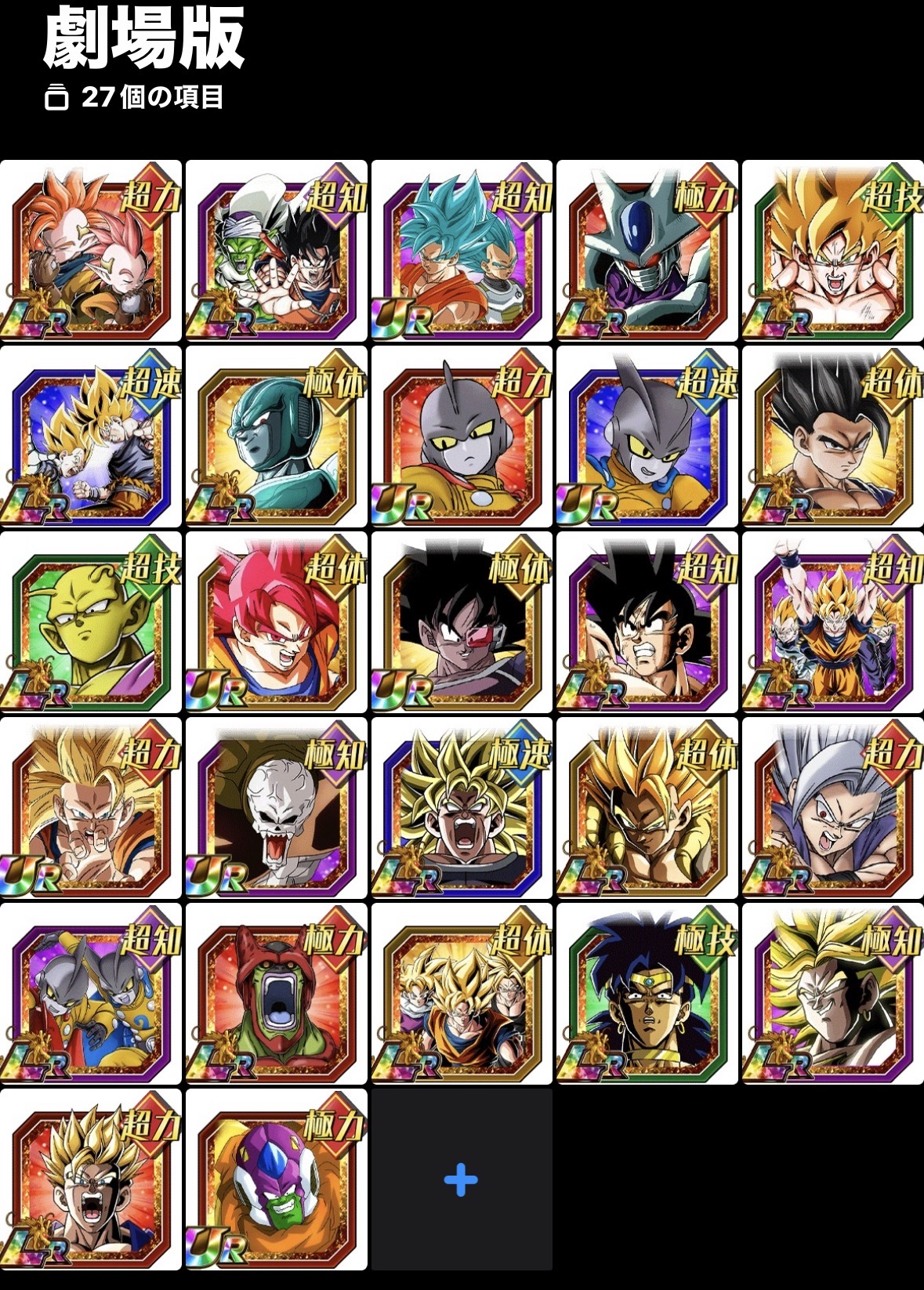Screen dimensions: 924x1290
Task: View the black-haired Broly 極技 tile
Action: click(647, 994)
